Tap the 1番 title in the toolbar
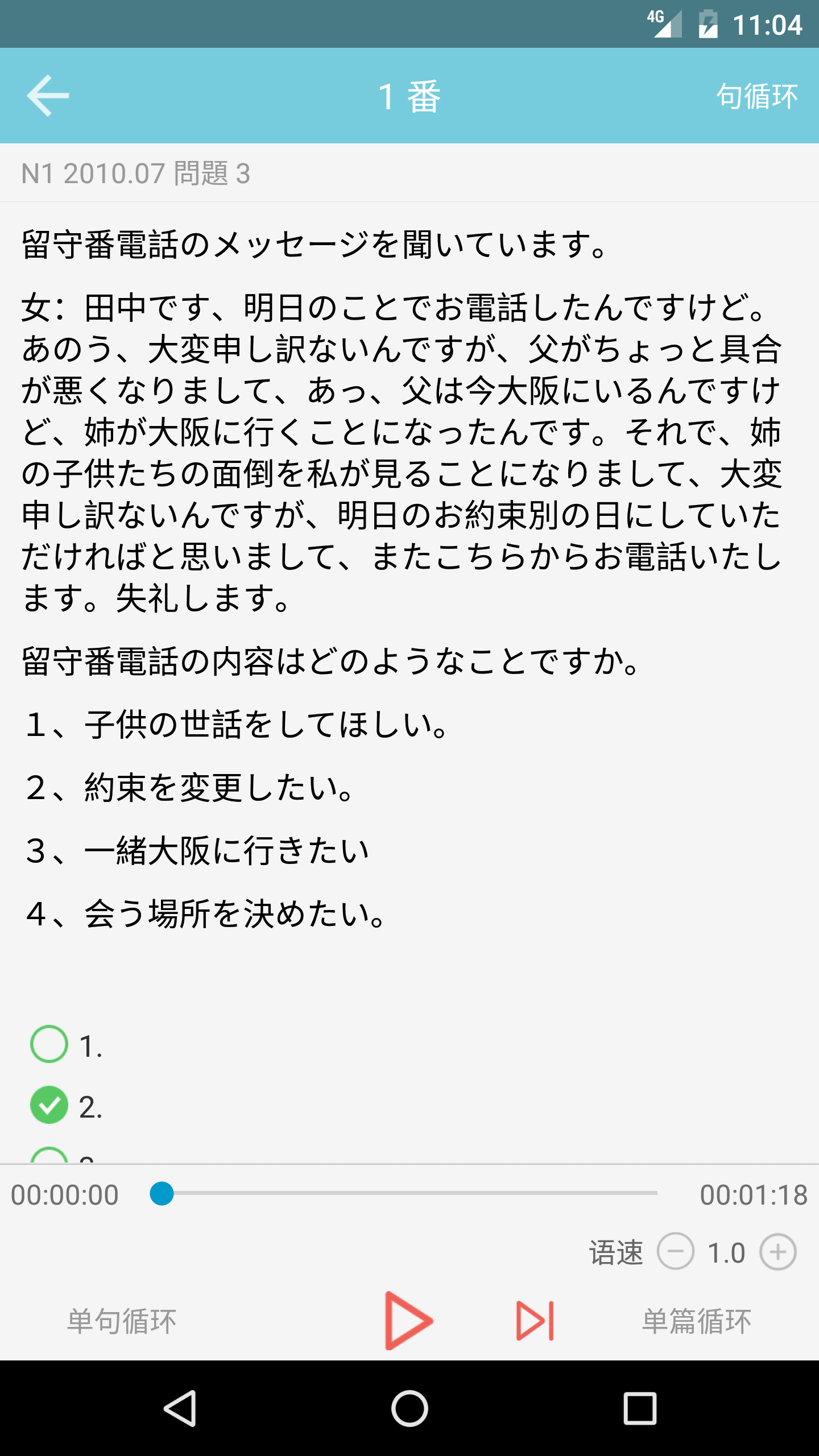The image size is (819, 1456). pyautogui.click(x=409, y=94)
